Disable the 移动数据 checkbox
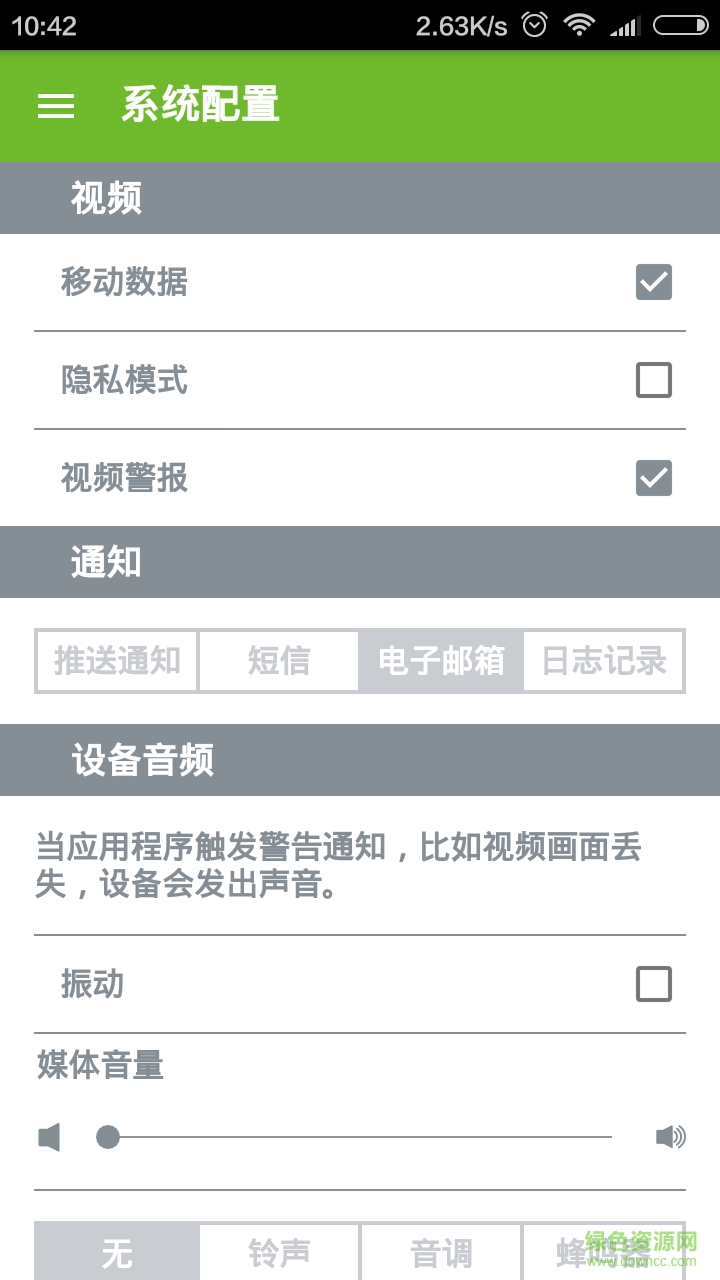This screenshot has height=1280, width=720. (x=653, y=284)
